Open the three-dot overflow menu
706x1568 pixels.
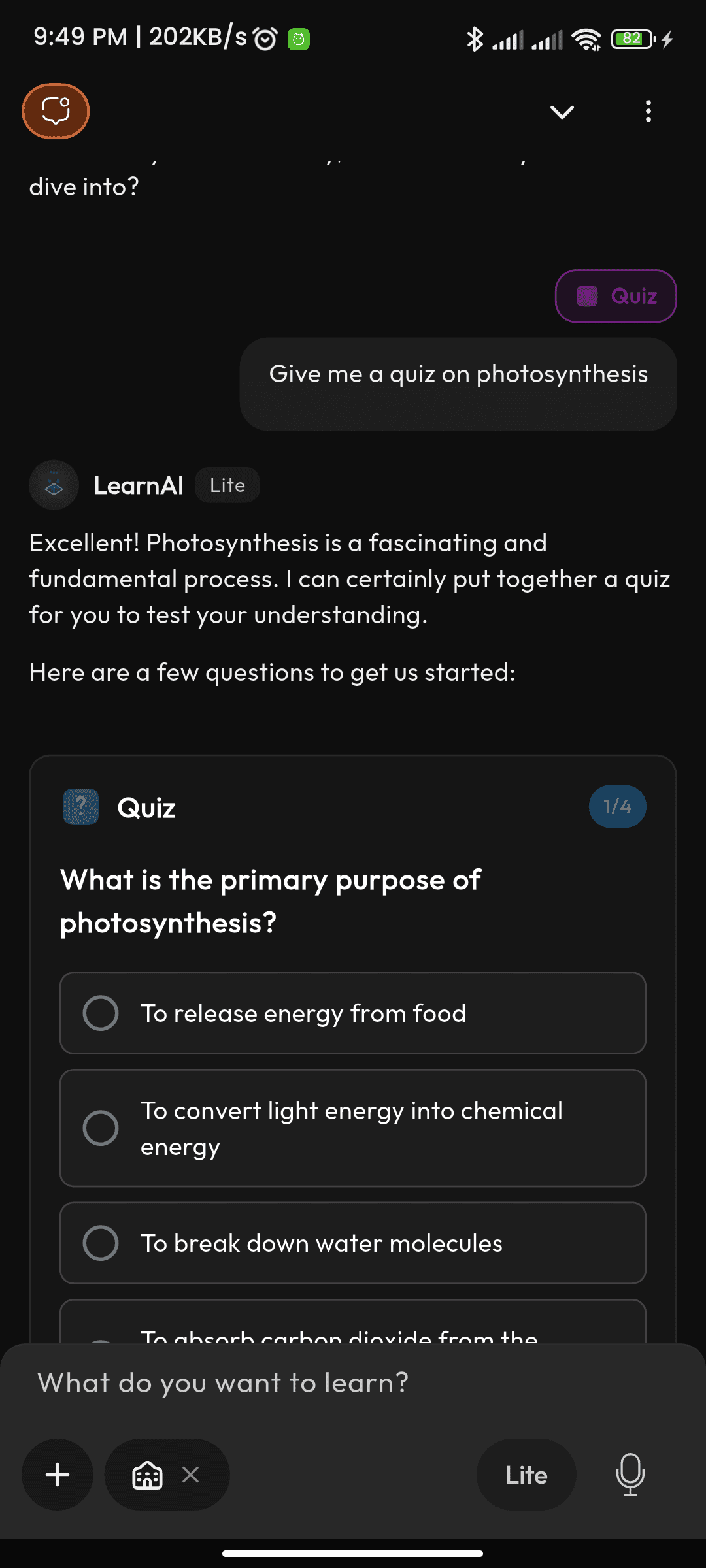tap(648, 111)
